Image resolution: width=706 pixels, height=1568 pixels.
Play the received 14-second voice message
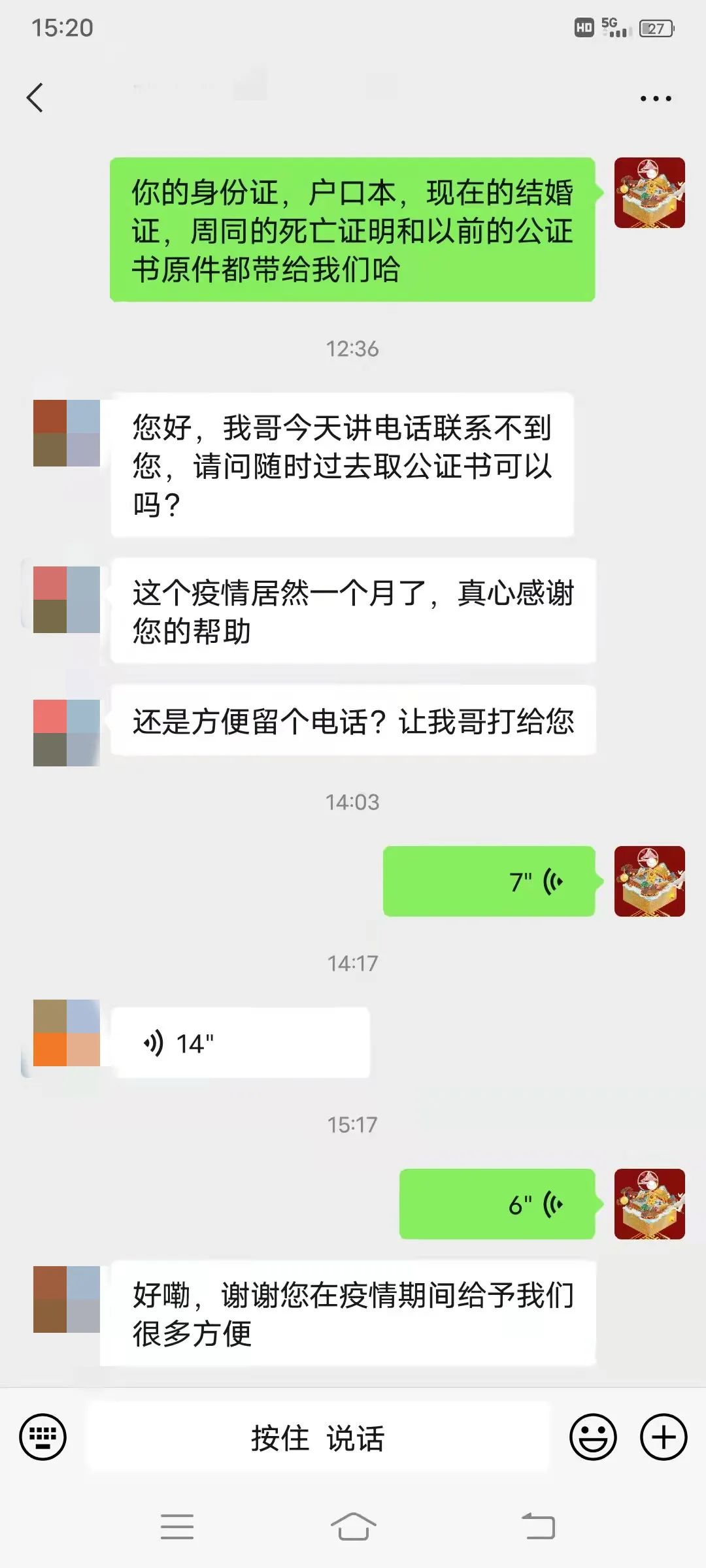[240, 1043]
